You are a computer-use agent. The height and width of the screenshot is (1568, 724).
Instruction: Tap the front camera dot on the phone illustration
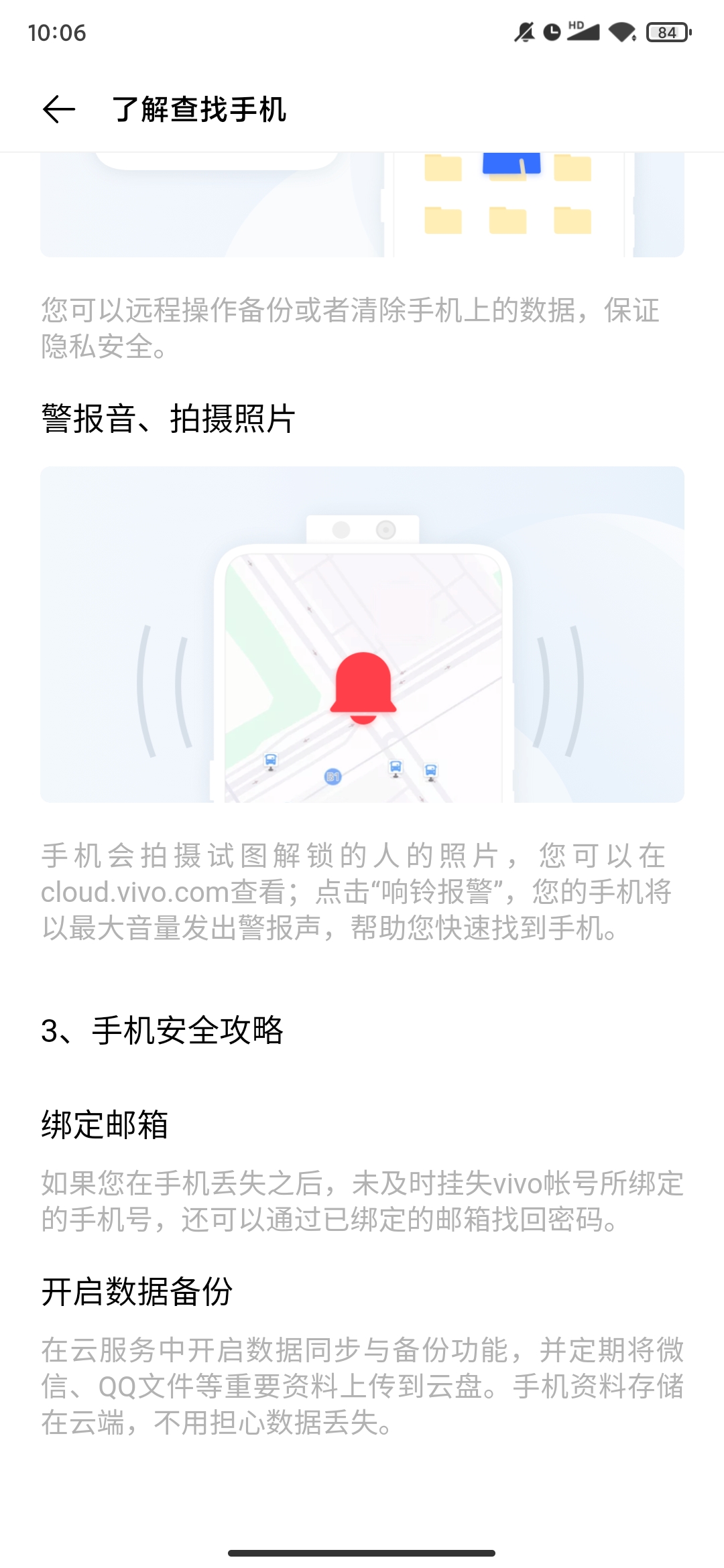click(386, 529)
